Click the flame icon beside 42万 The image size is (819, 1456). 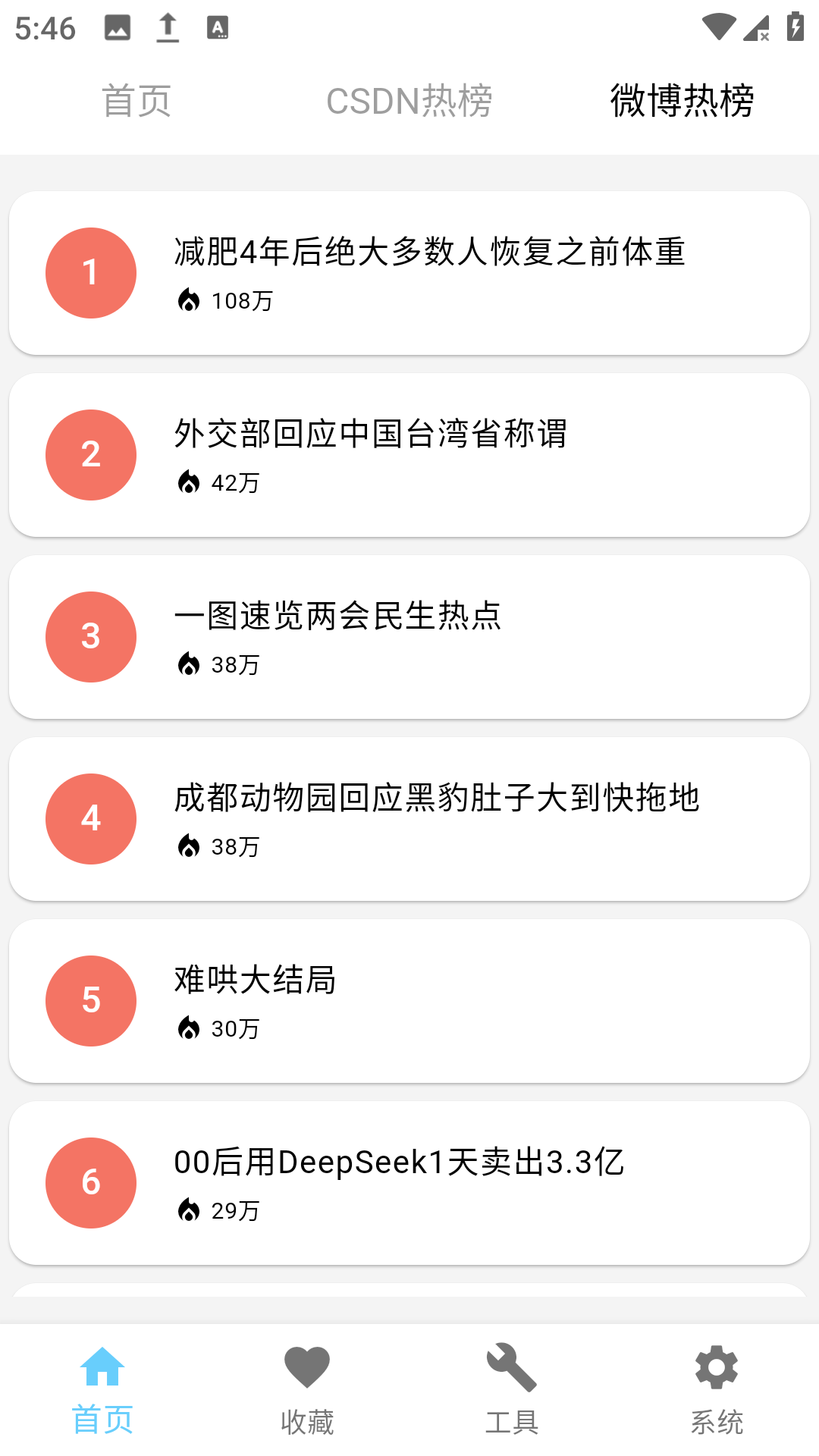(188, 482)
